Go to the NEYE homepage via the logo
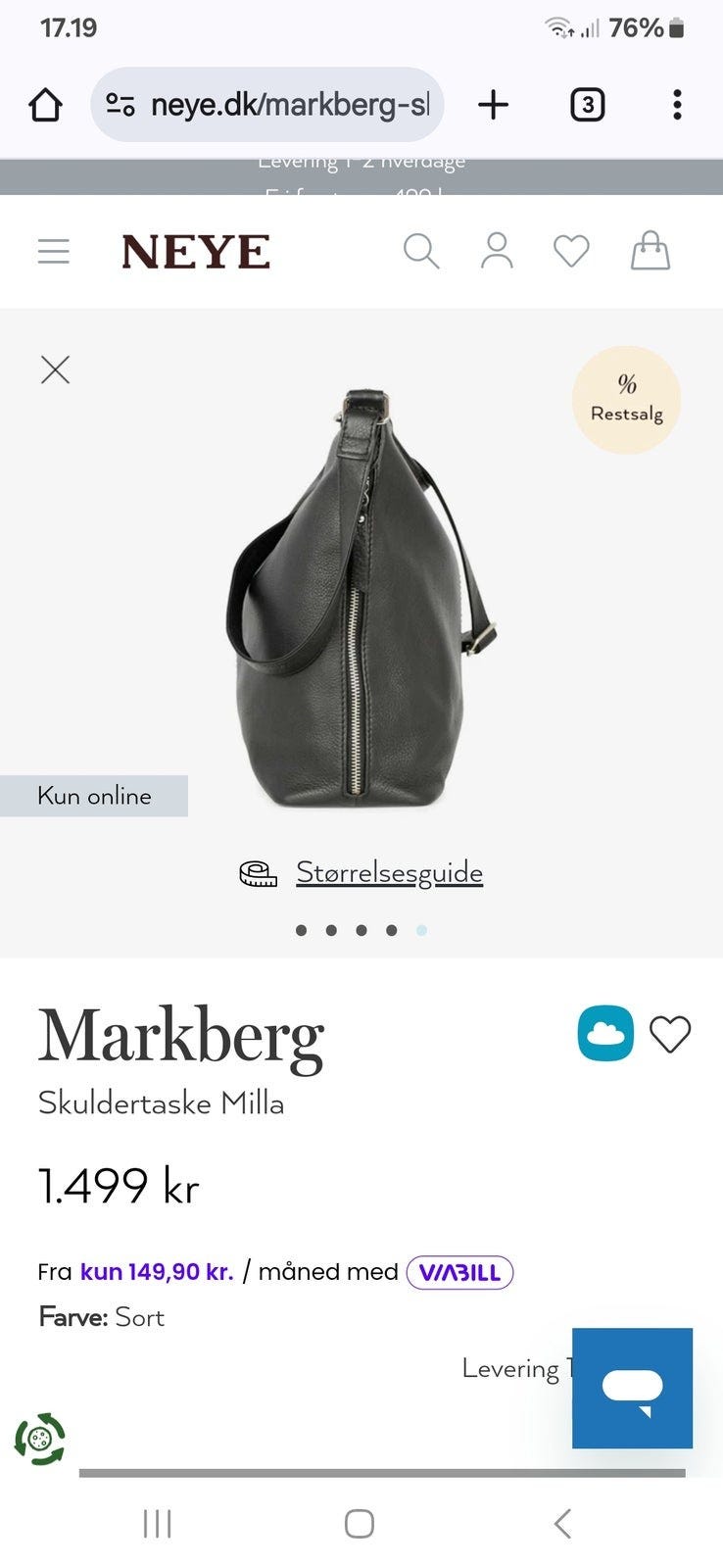This screenshot has width=723, height=1568. (x=195, y=251)
